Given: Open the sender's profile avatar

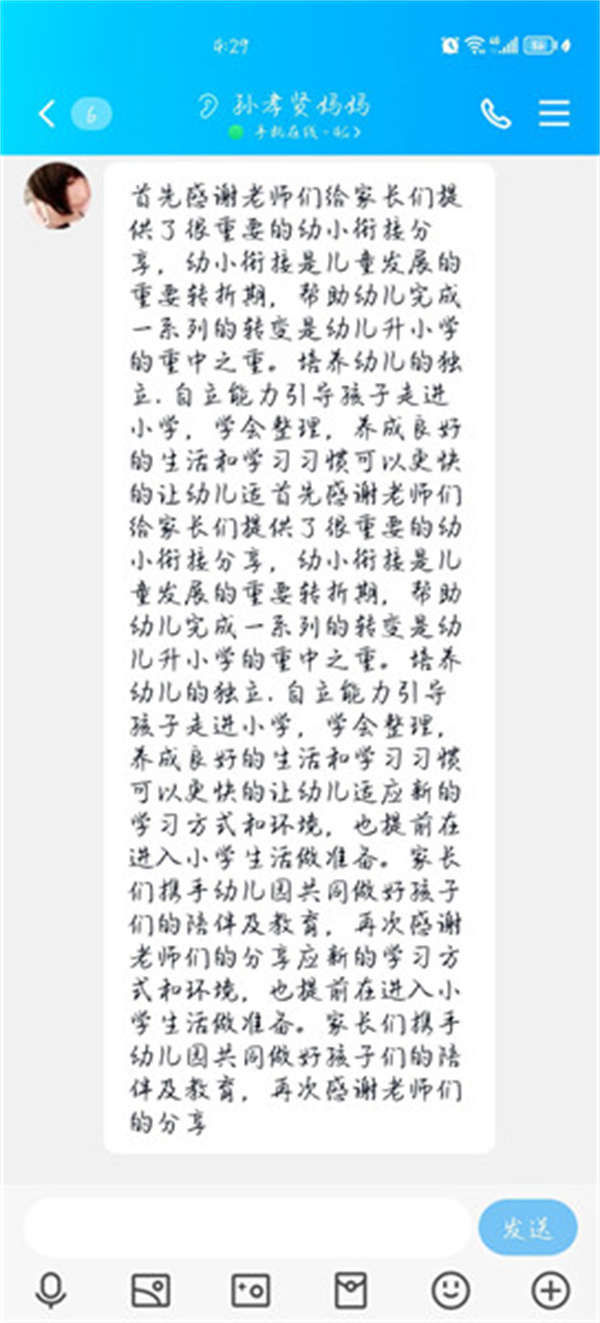Looking at the screenshot, I should [57, 196].
